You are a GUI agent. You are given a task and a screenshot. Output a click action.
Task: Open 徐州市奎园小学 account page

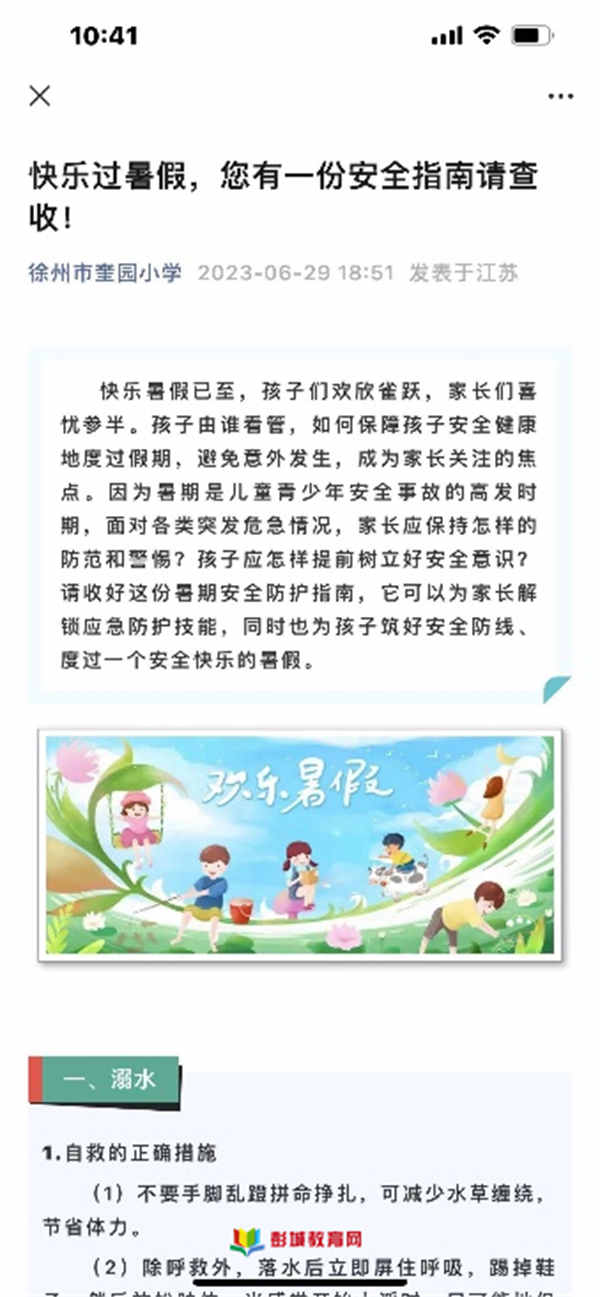[x=105, y=272]
